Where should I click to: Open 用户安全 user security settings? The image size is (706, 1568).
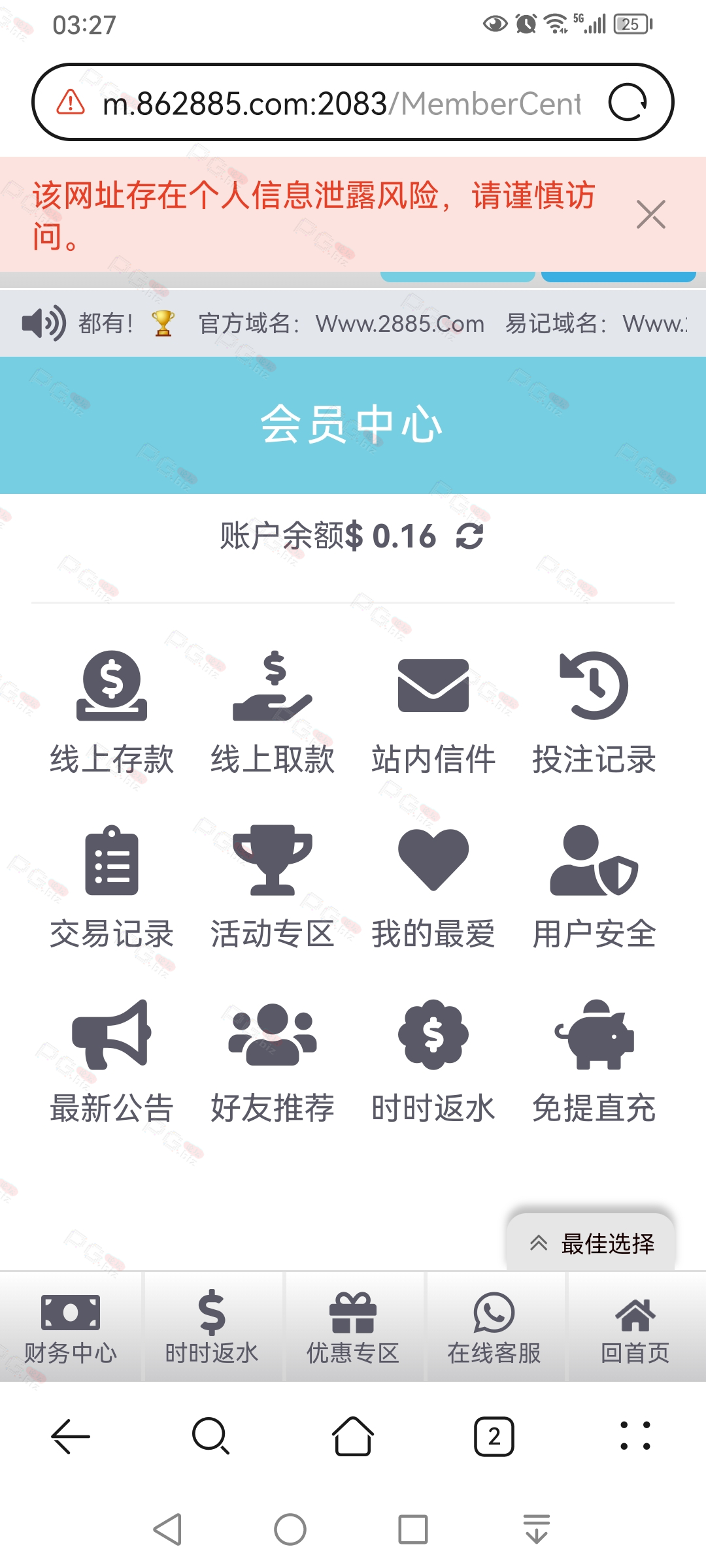coord(594,887)
